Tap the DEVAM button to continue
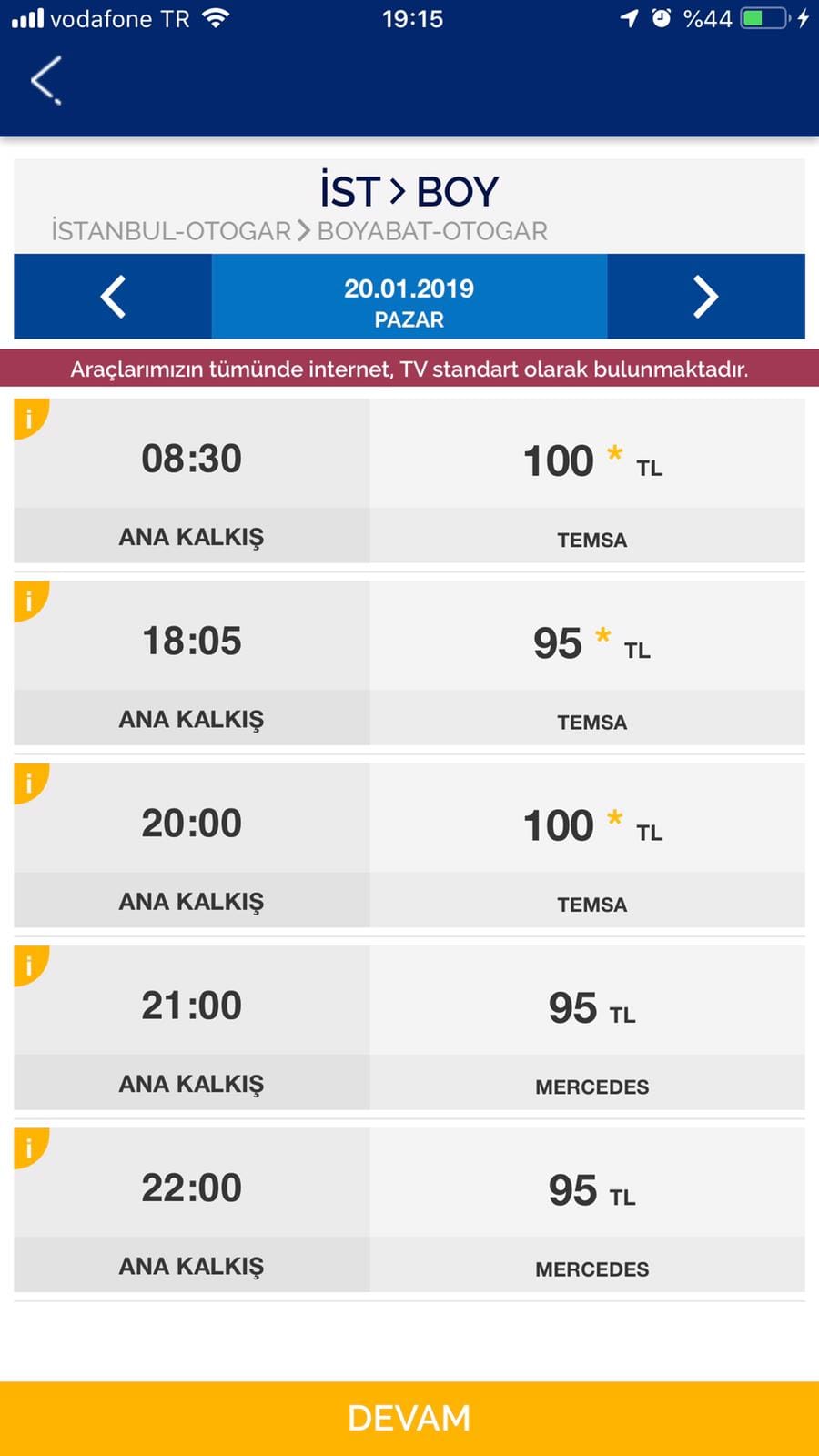This screenshot has width=819, height=1456. tap(409, 1419)
